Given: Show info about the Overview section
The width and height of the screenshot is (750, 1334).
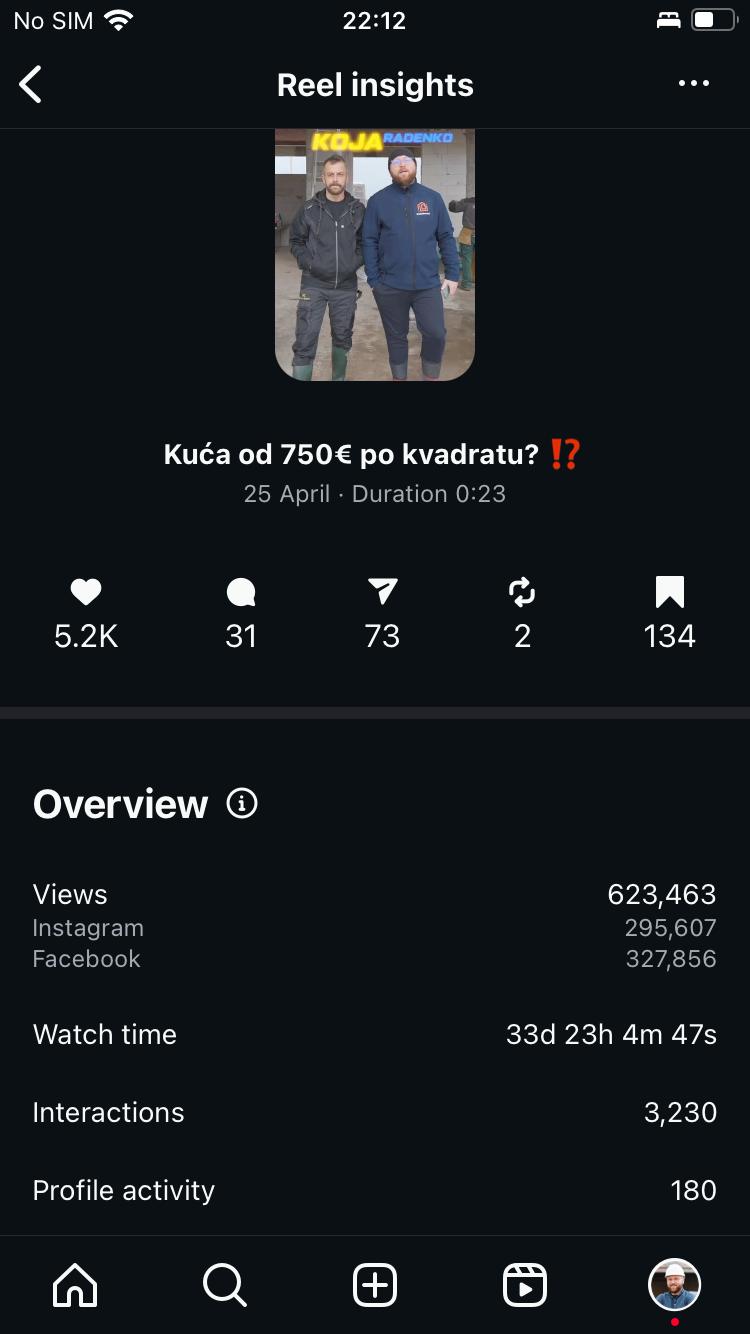Looking at the screenshot, I should (242, 803).
